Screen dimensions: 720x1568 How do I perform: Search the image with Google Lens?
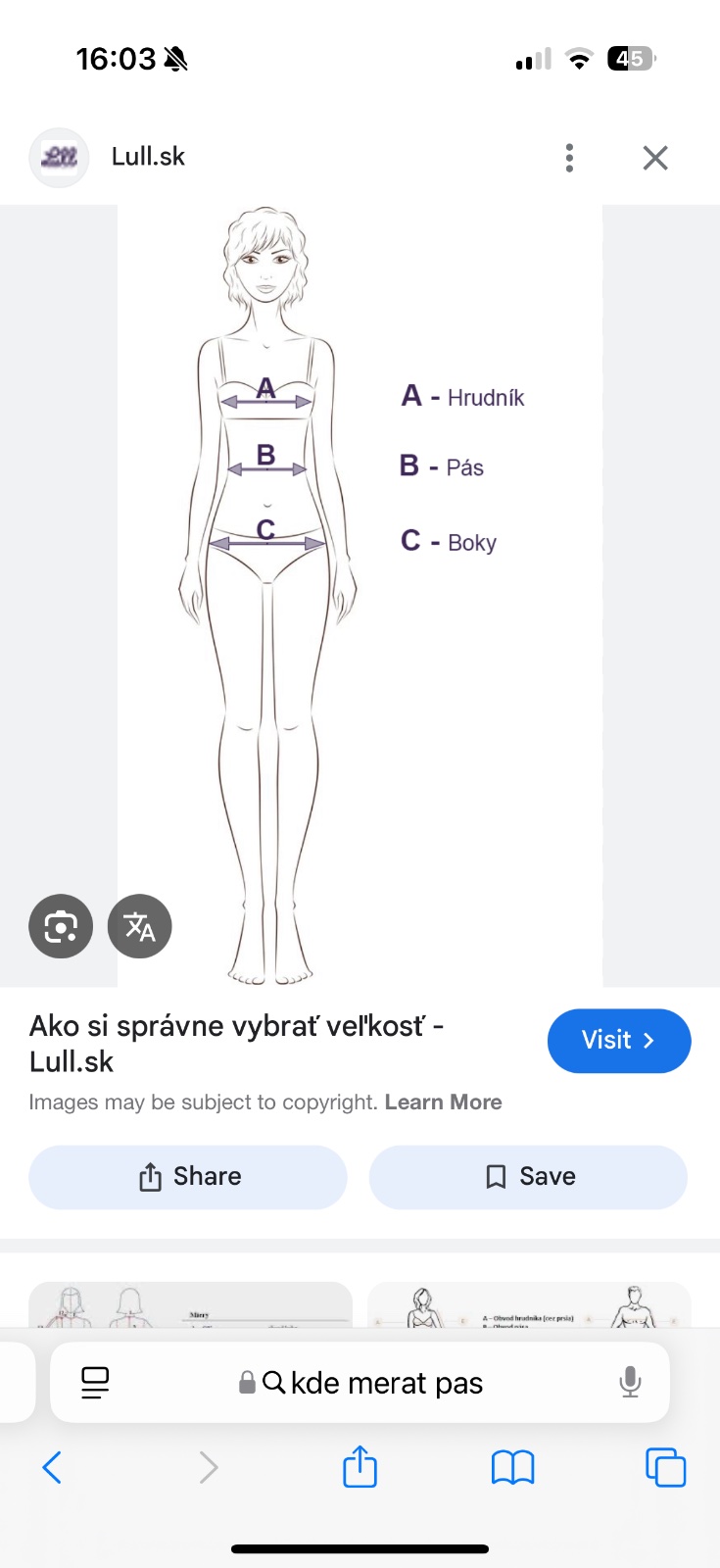pos(61,926)
